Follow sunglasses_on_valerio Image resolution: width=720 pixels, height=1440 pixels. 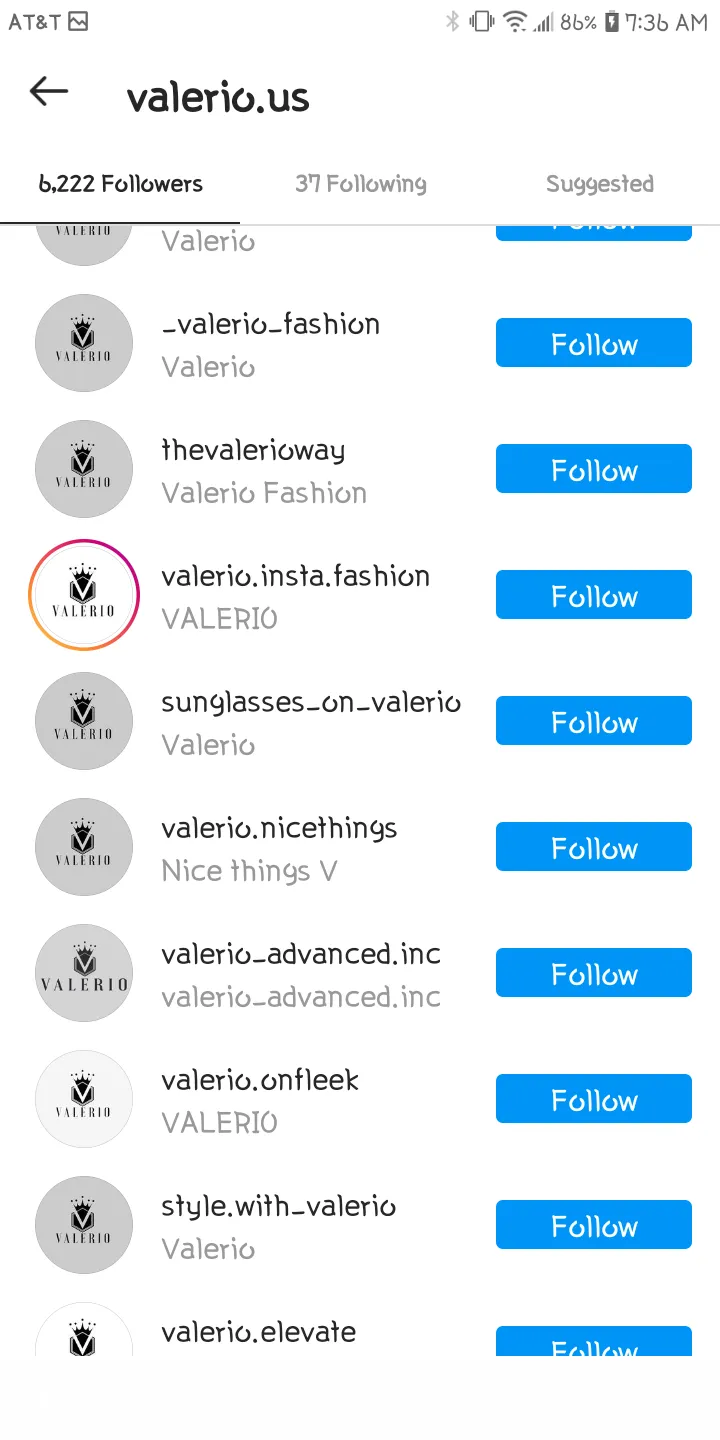[x=594, y=721]
